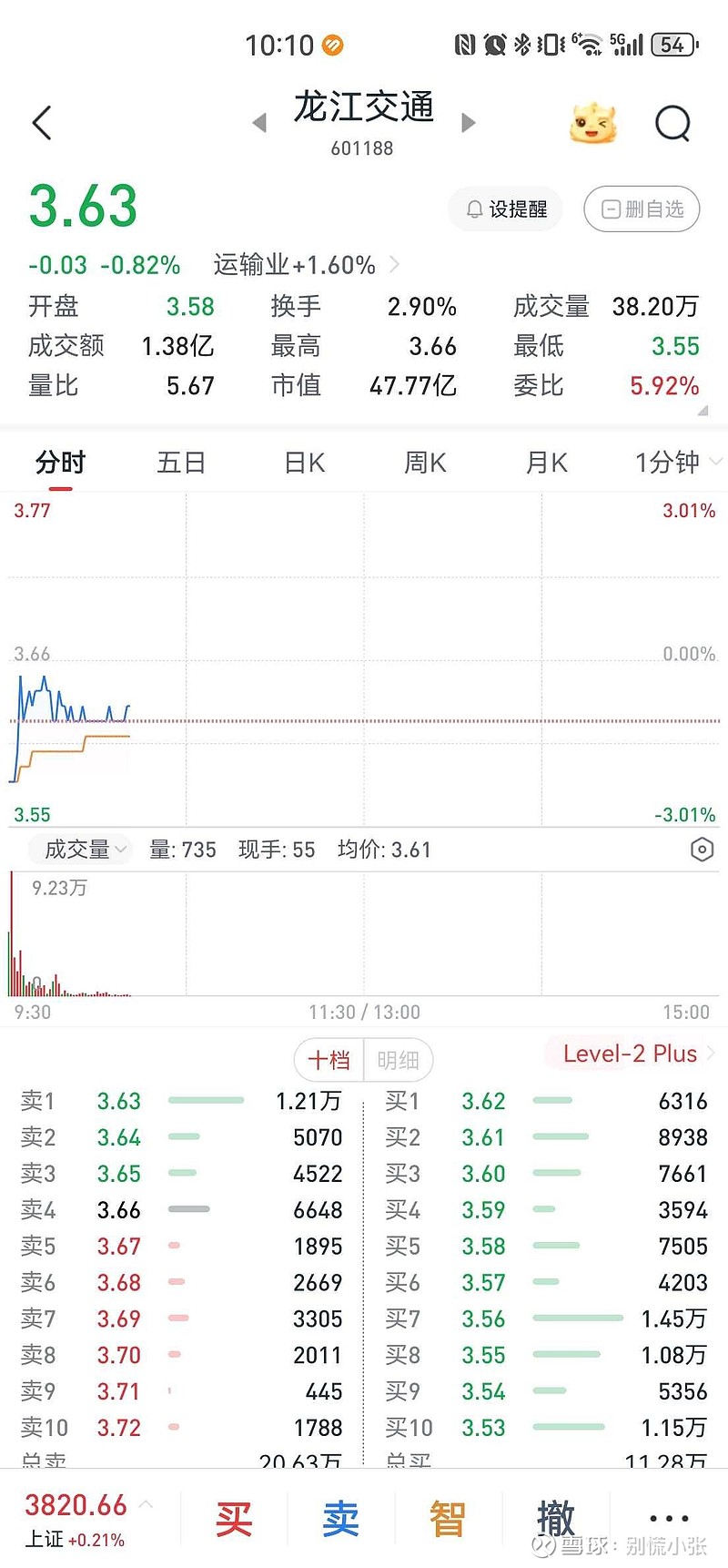Switch to the previous stock arrow
Viewport: 728px width, 1568px height.
pos(259,123)
